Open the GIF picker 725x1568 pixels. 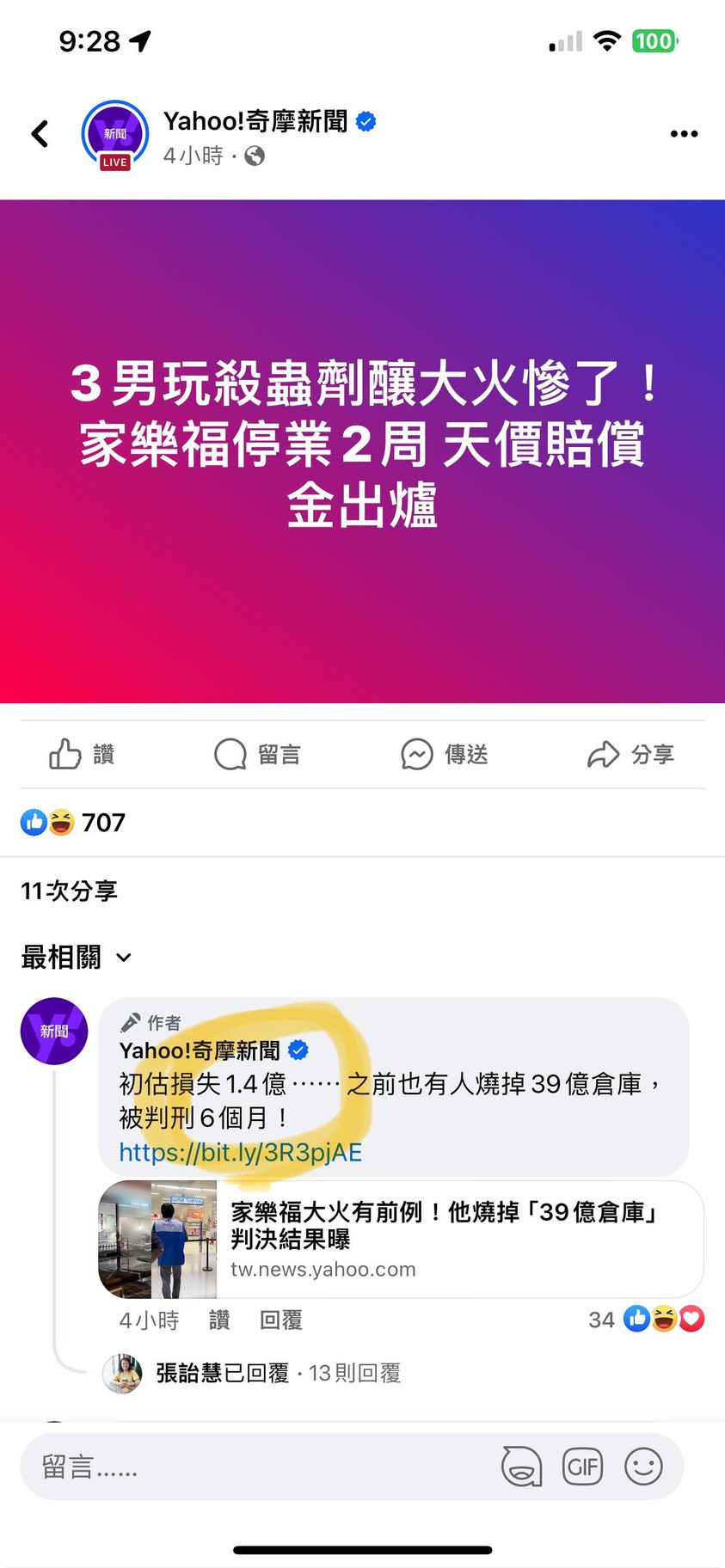582,1467
